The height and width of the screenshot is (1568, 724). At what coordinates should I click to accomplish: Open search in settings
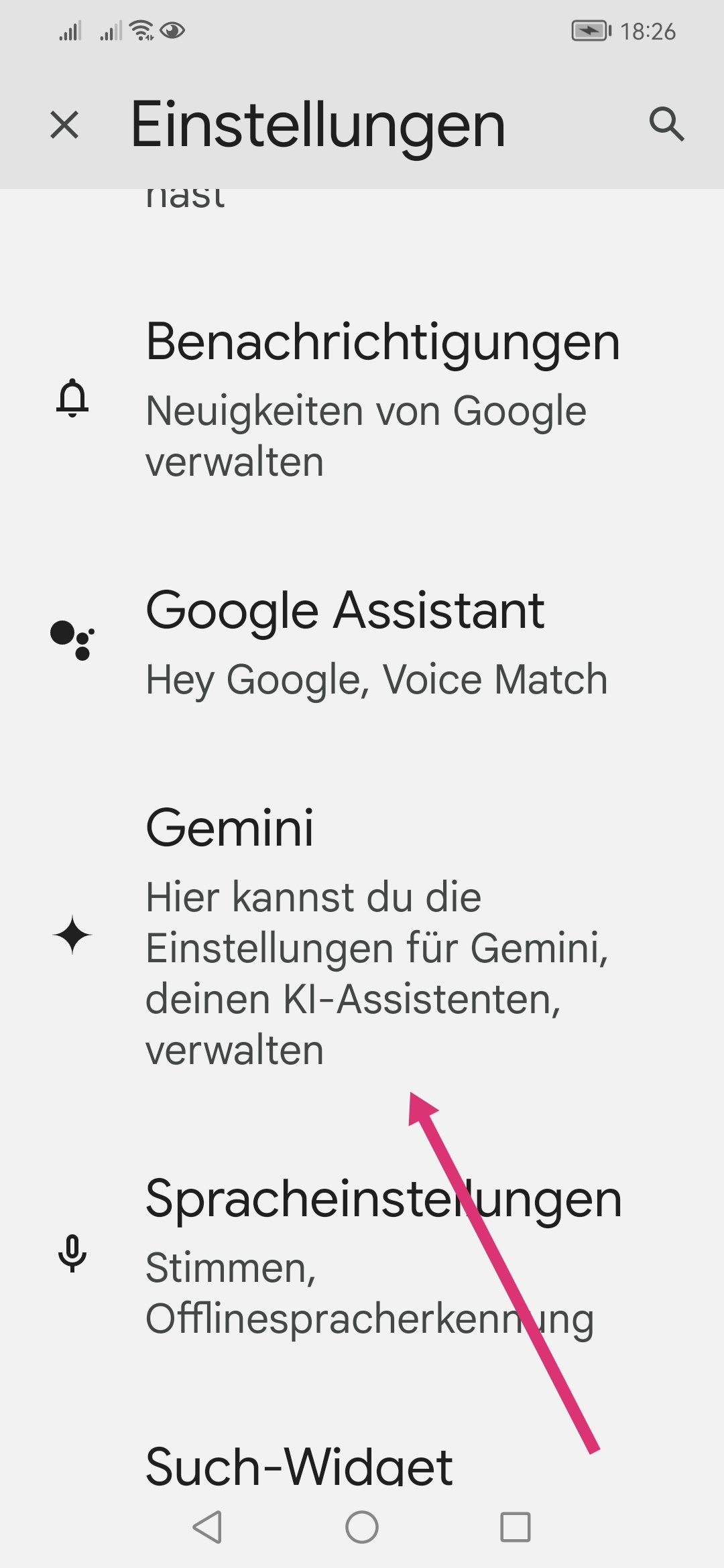[x=666, y=125]
